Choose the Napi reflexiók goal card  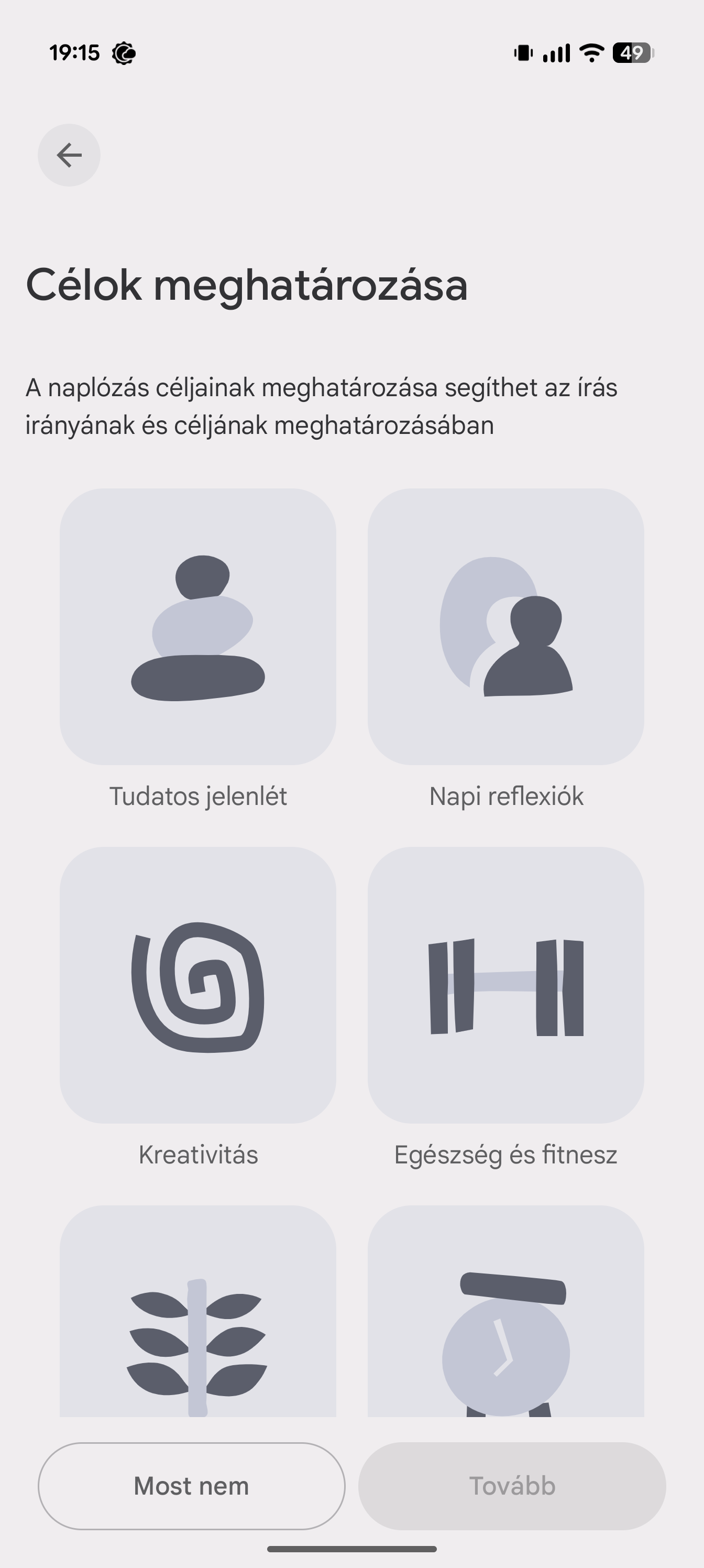pyautogui.click(x=505, y=626)
